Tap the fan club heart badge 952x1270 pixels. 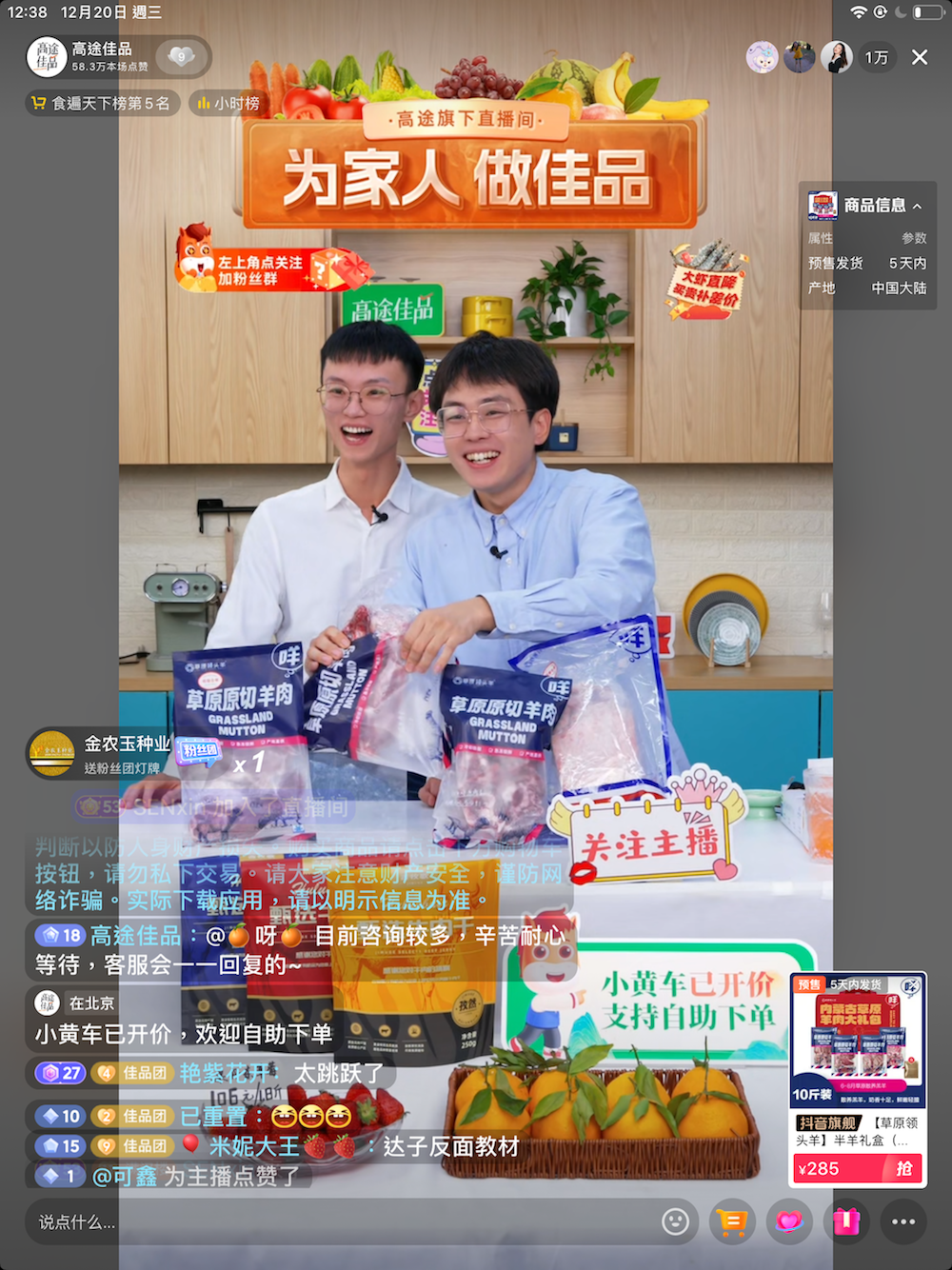click(x=181, y=57)
